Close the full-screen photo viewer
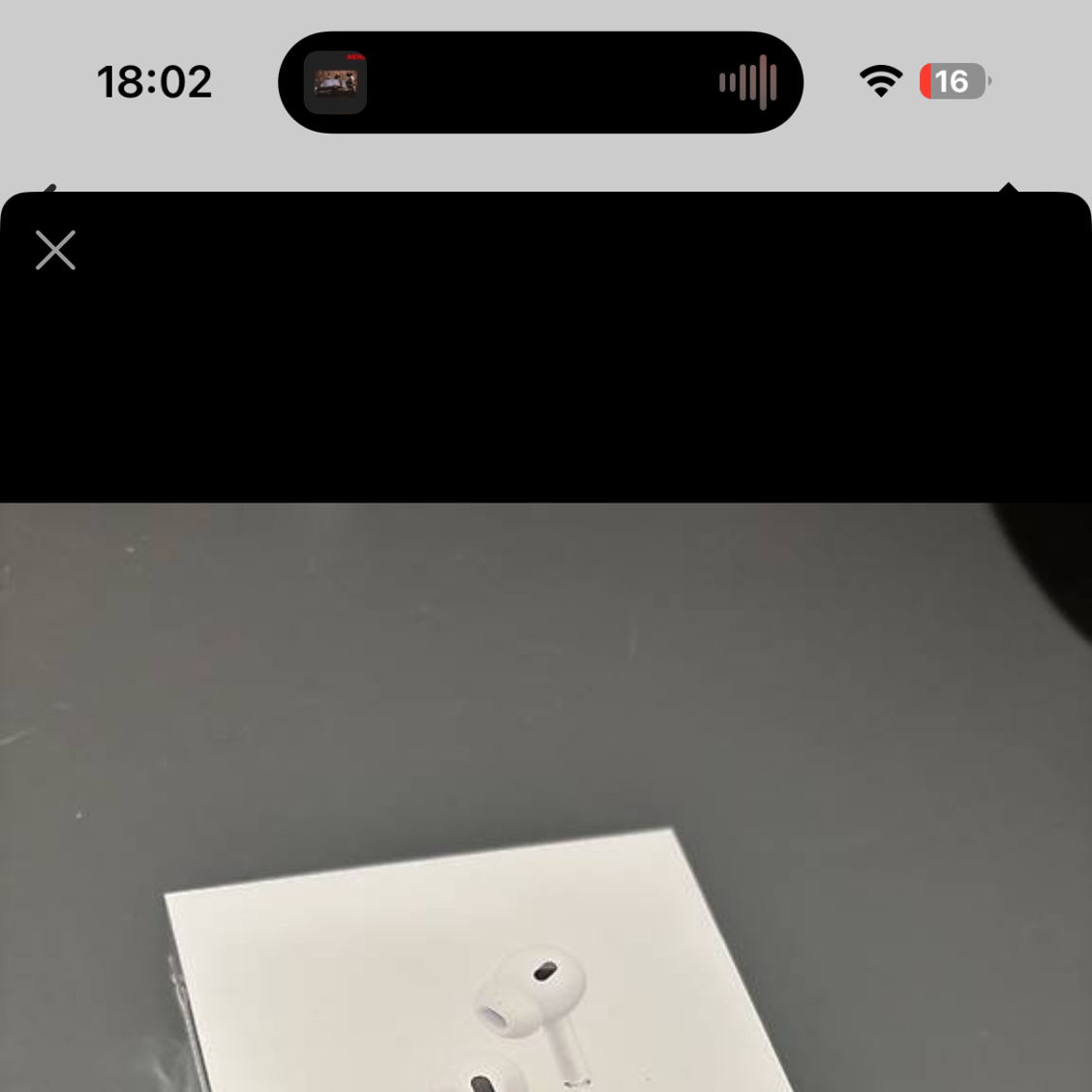 pyautogui.click(x=55, y=250)
